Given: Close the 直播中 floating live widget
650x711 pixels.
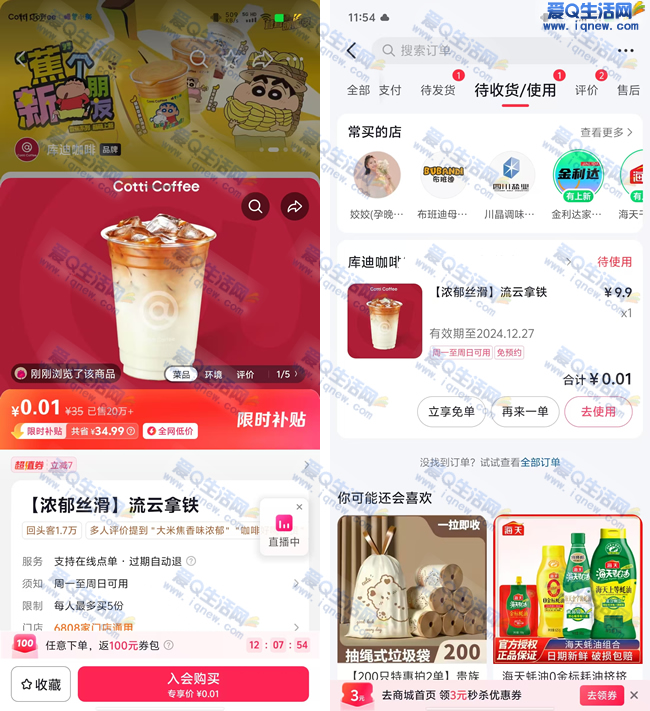Looking at the screenshot, I should pyautogui.click(x=299, y=507).
